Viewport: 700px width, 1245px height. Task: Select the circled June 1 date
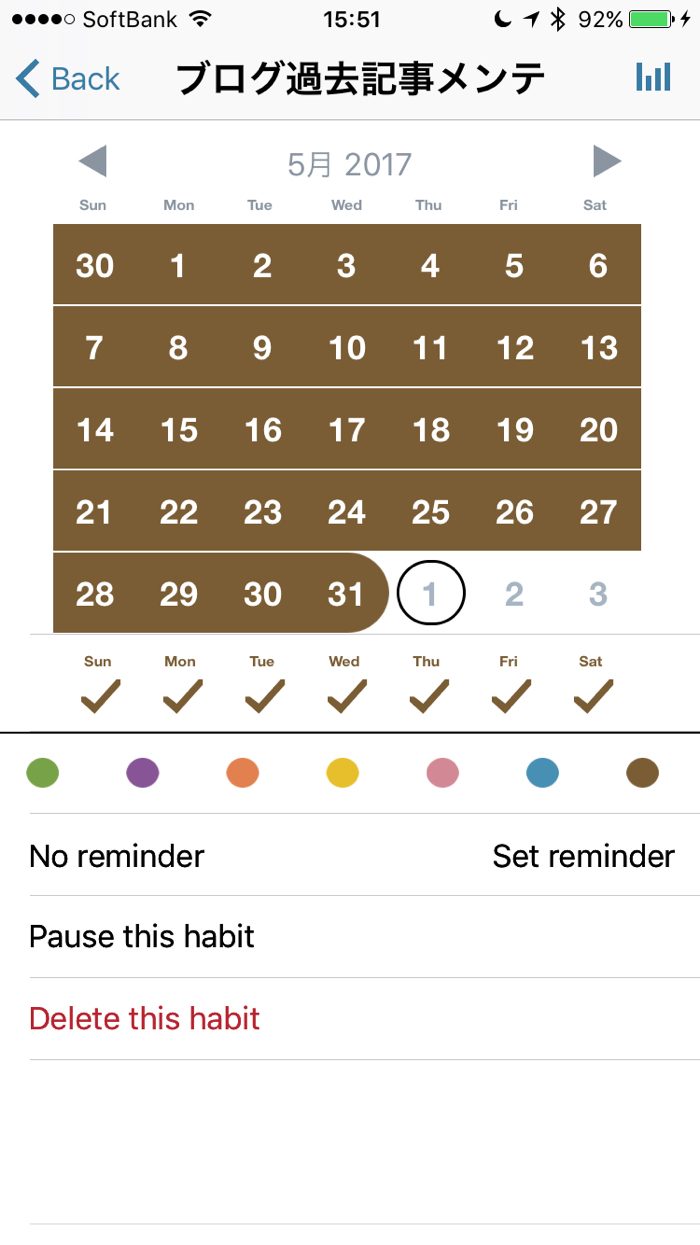pos(431,594)
